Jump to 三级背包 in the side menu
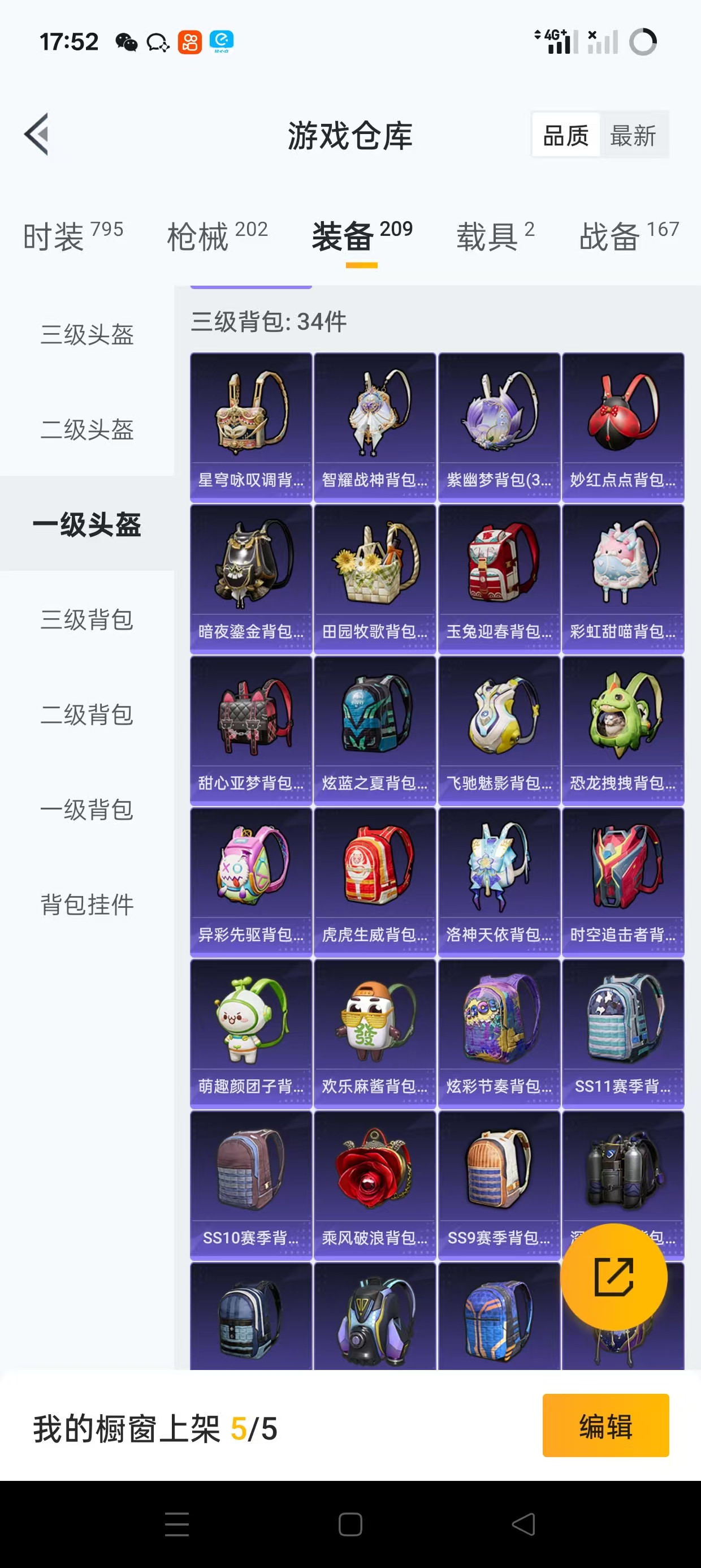 87,619
